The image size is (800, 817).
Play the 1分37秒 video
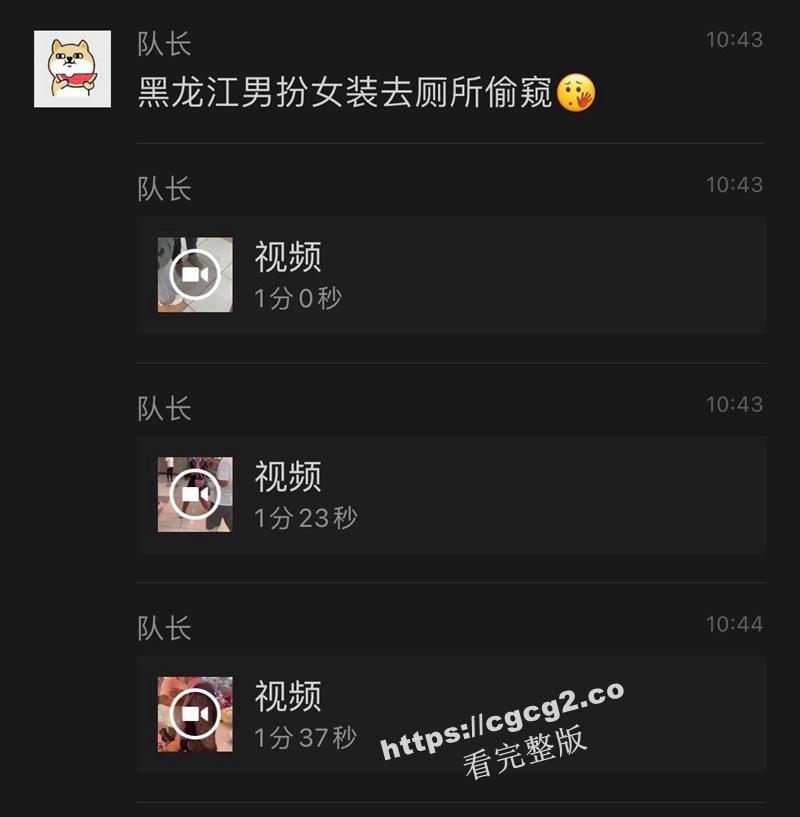195,714
